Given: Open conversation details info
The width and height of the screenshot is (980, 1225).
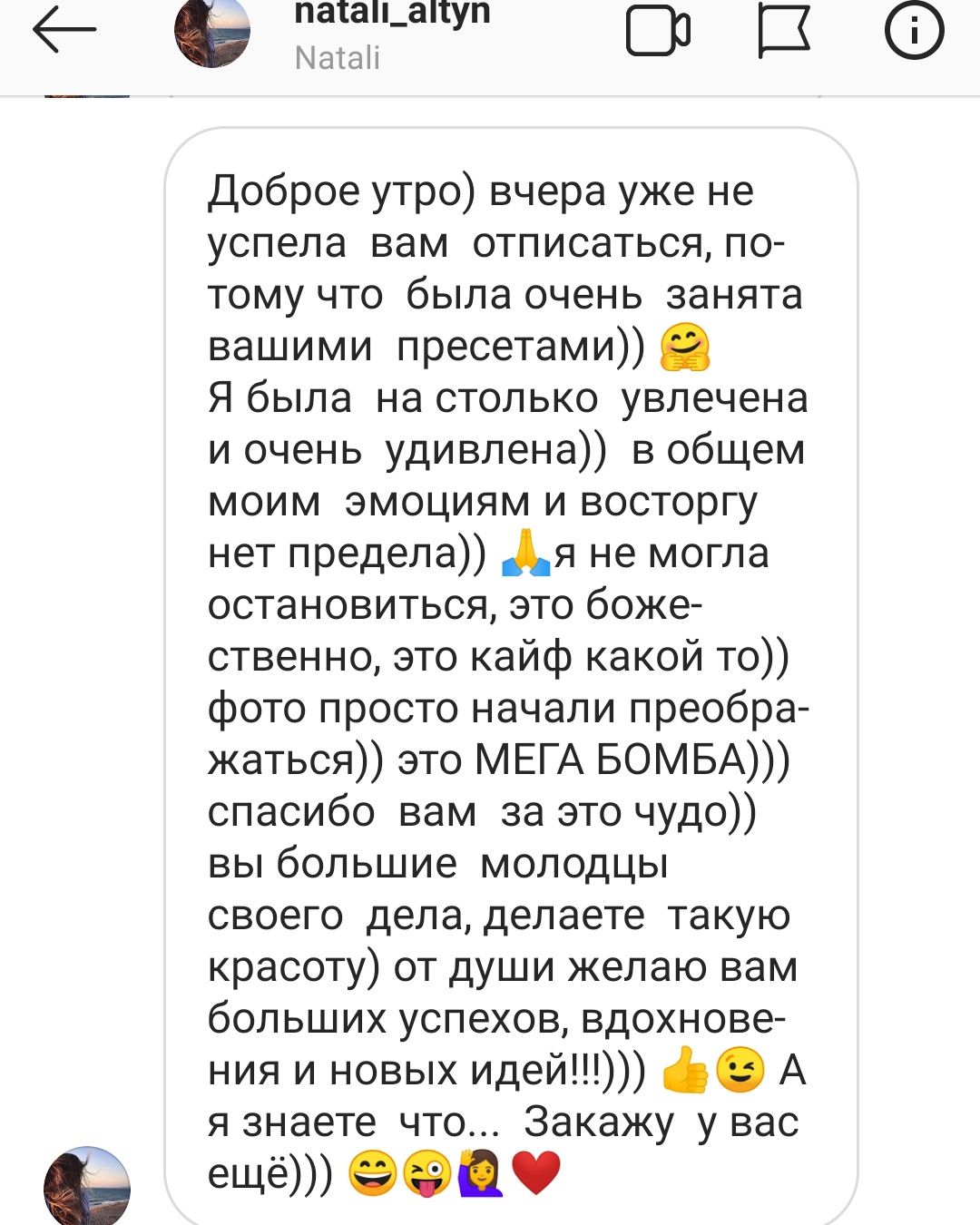Looking at the screenshot, I should pos(914,31).
